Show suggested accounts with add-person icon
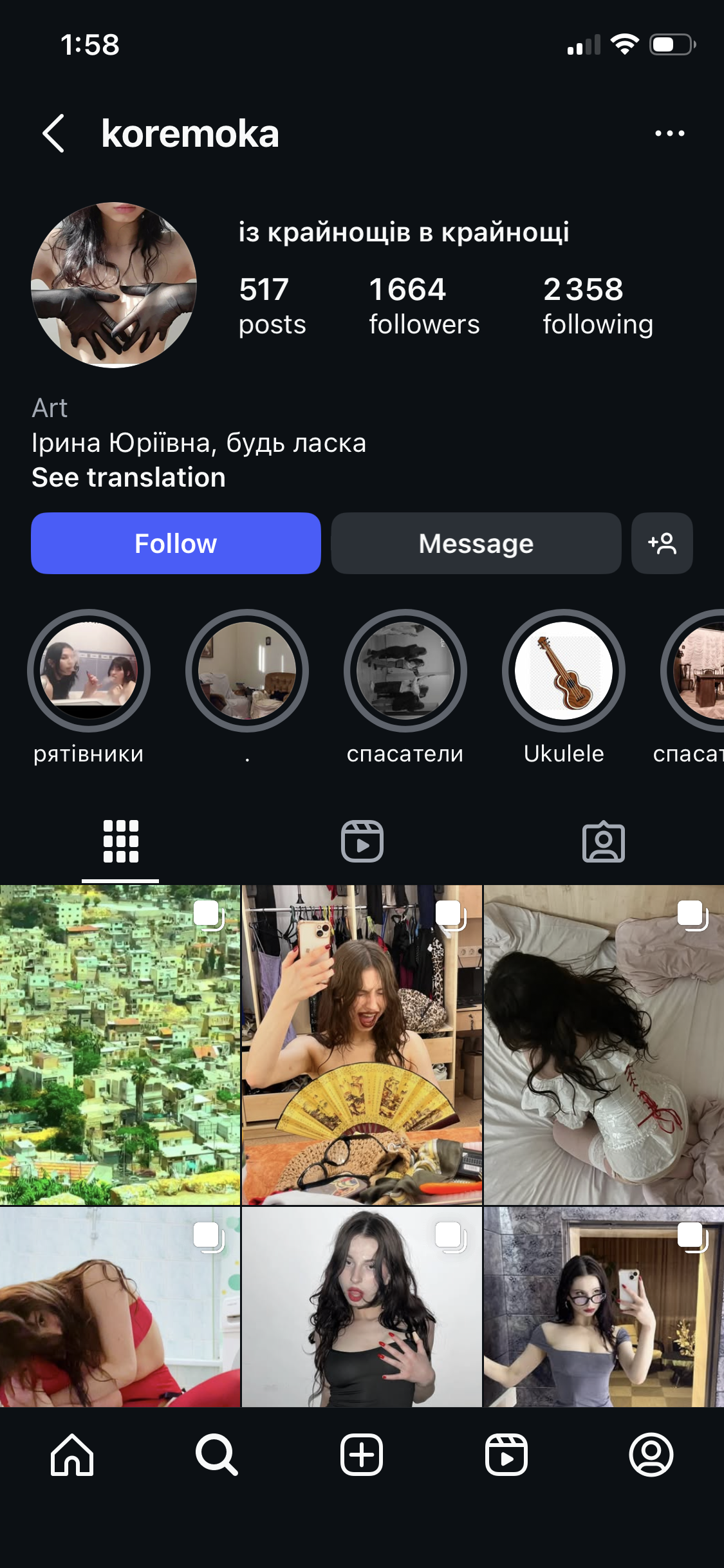724x1568 pixels. [662, 543]
